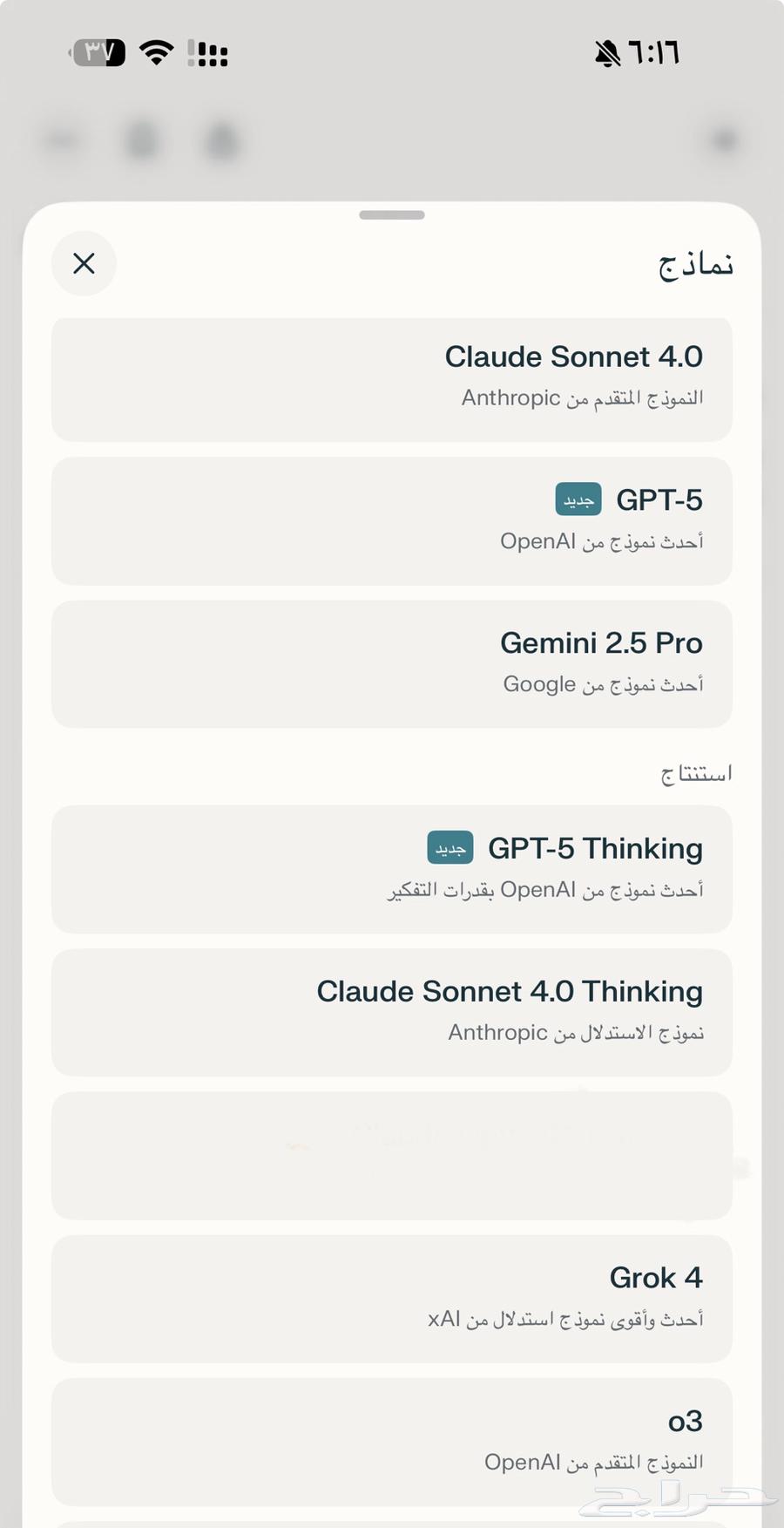This screenshot has width=784, height=1528.
Task: Tap the جديد badge beside GPT-5 Thinking
Action: pos(449,846)
